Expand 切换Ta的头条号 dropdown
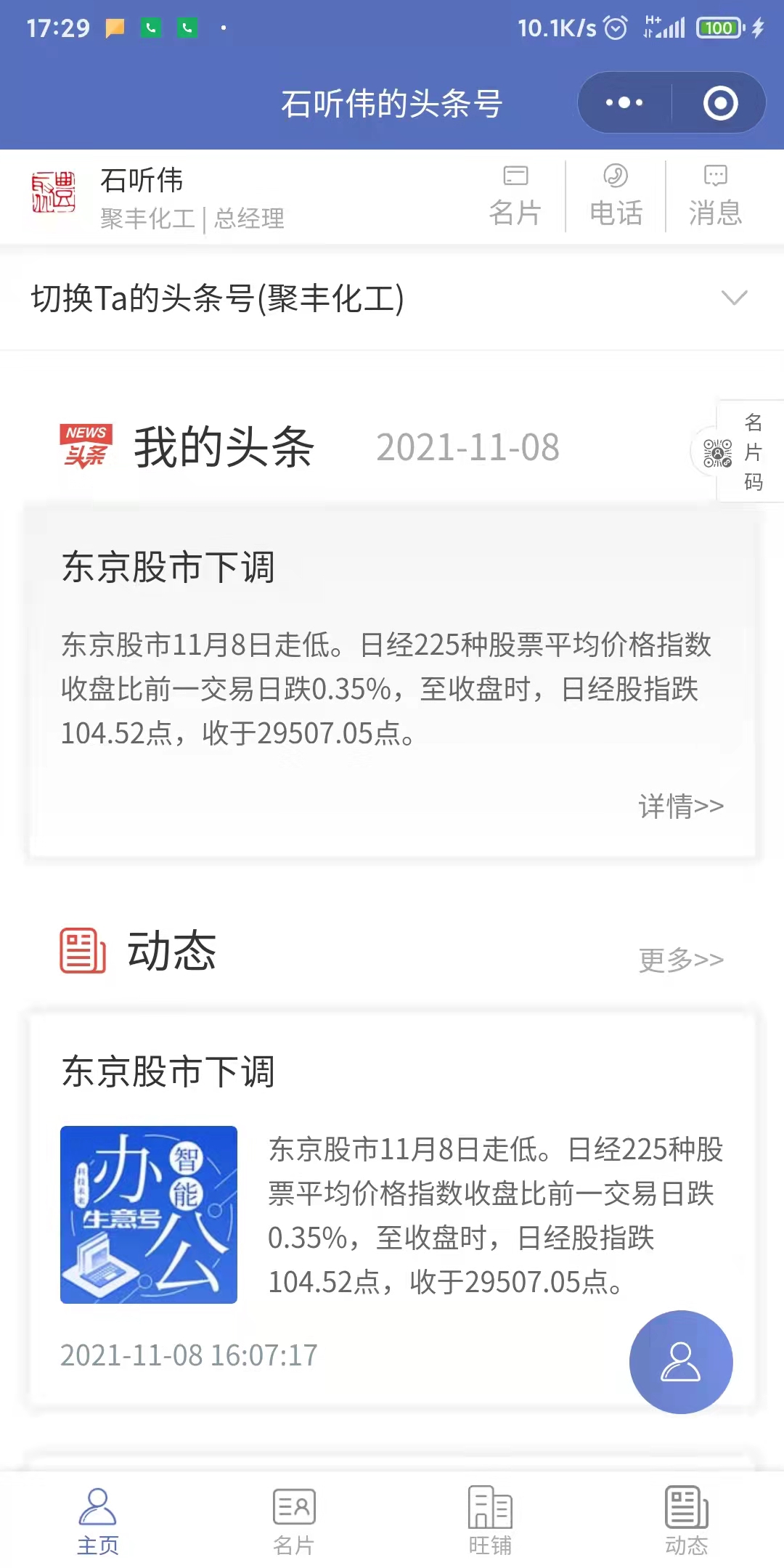The image size is (784, 1568). (734, 298)
